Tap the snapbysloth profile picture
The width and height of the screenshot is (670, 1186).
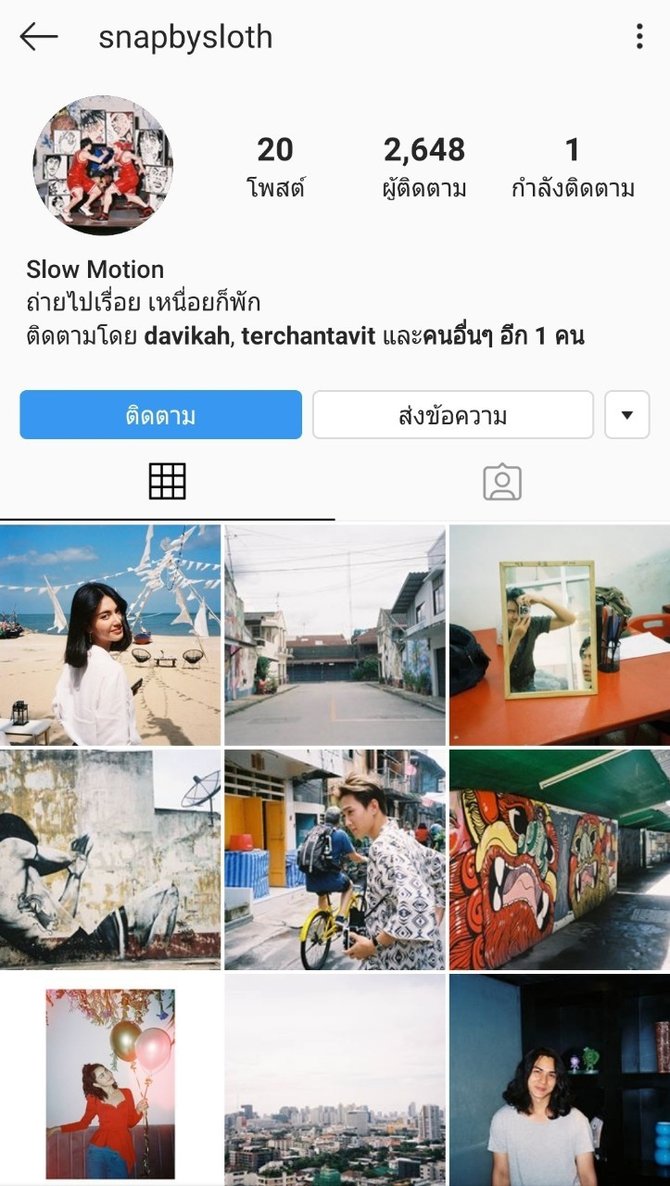(x=102, y=165)
